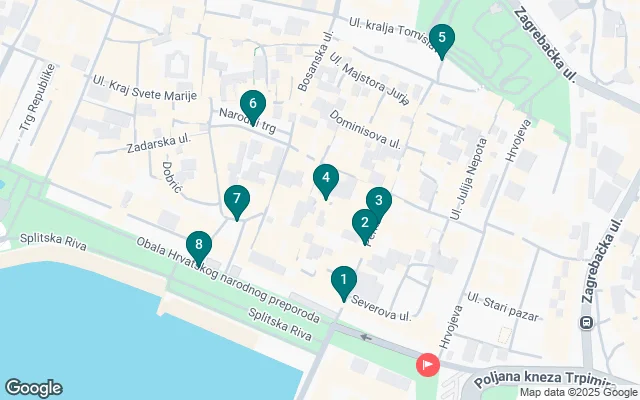Select map marker number 4
Screen dimensions: 640x400
tap(325, 179)
